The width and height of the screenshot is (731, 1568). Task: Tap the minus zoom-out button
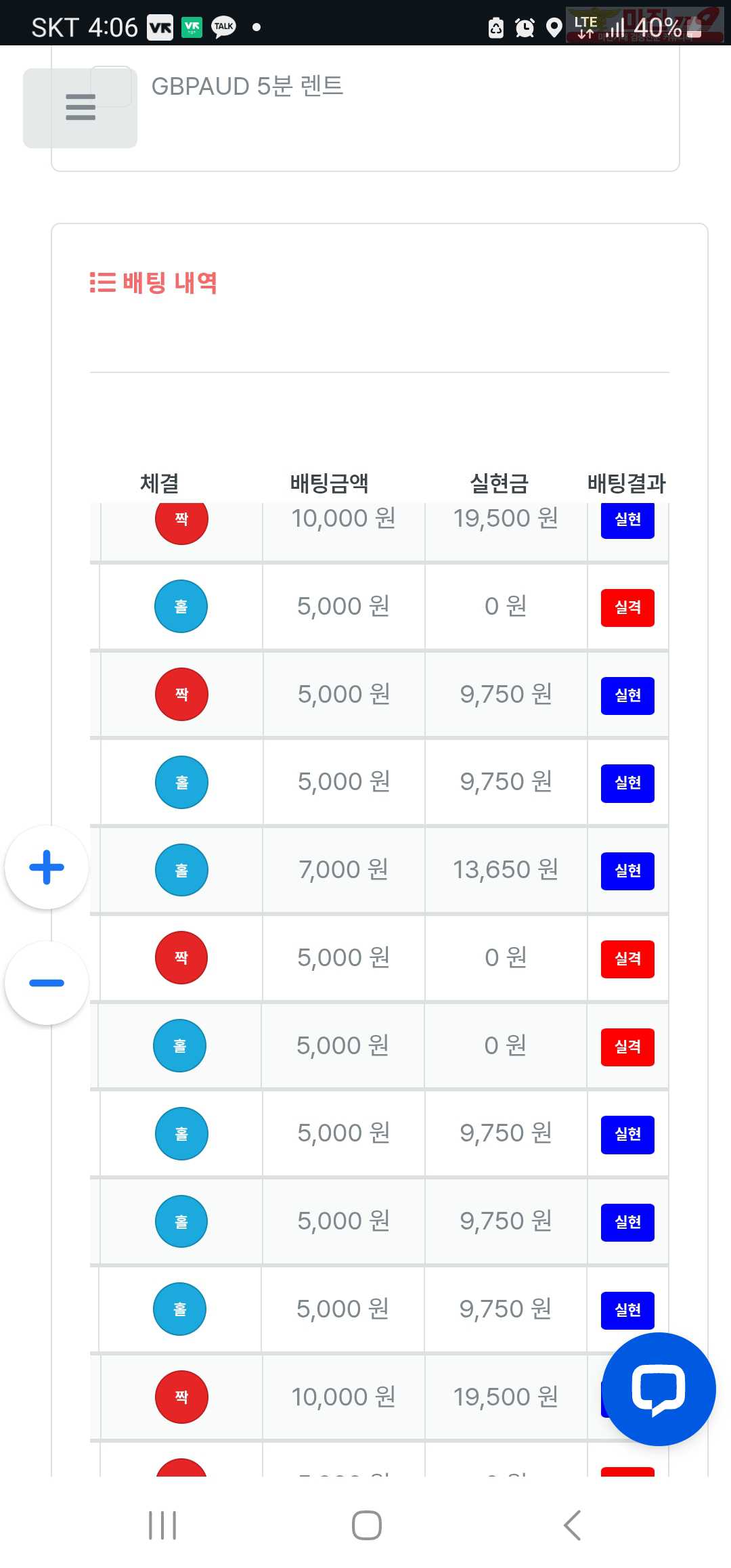tap(47, 982)
